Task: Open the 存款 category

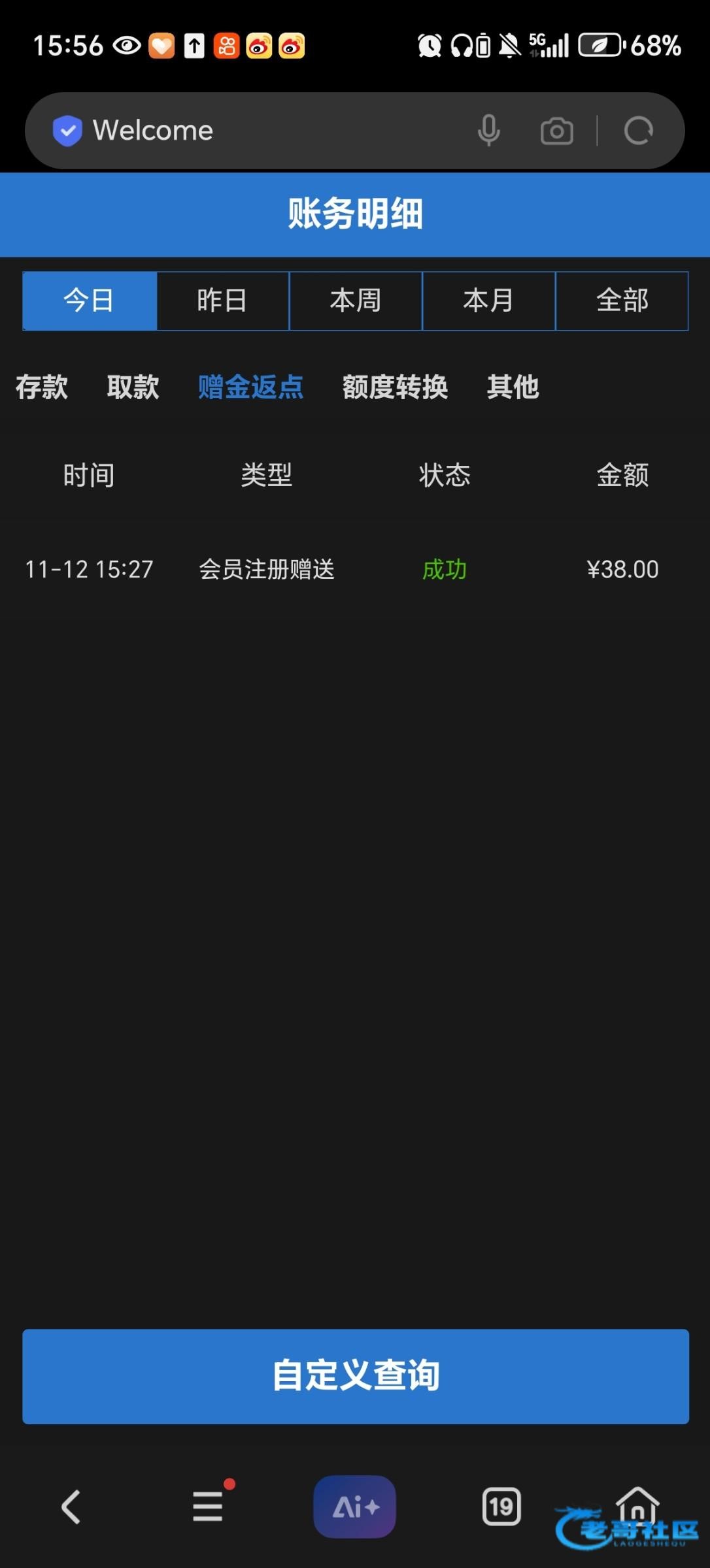Action: [x=42, y=387]
